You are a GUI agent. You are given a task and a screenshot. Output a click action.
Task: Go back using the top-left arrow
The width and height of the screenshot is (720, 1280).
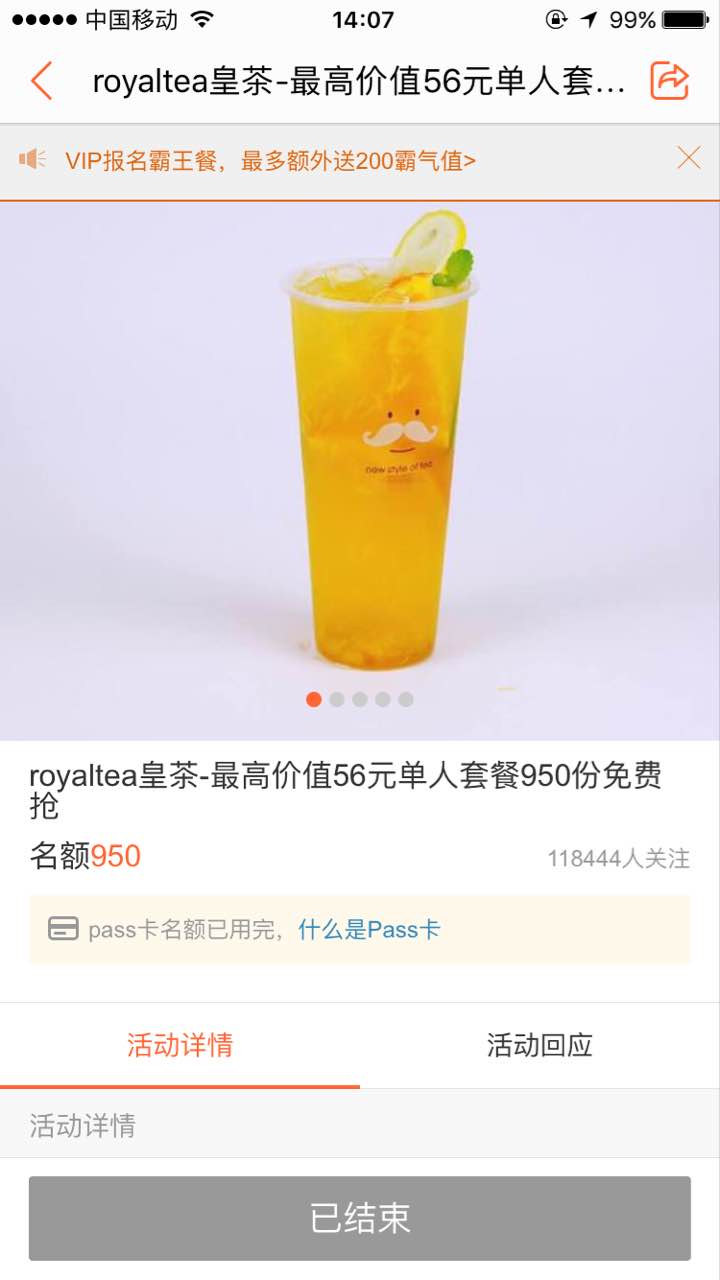41,81
